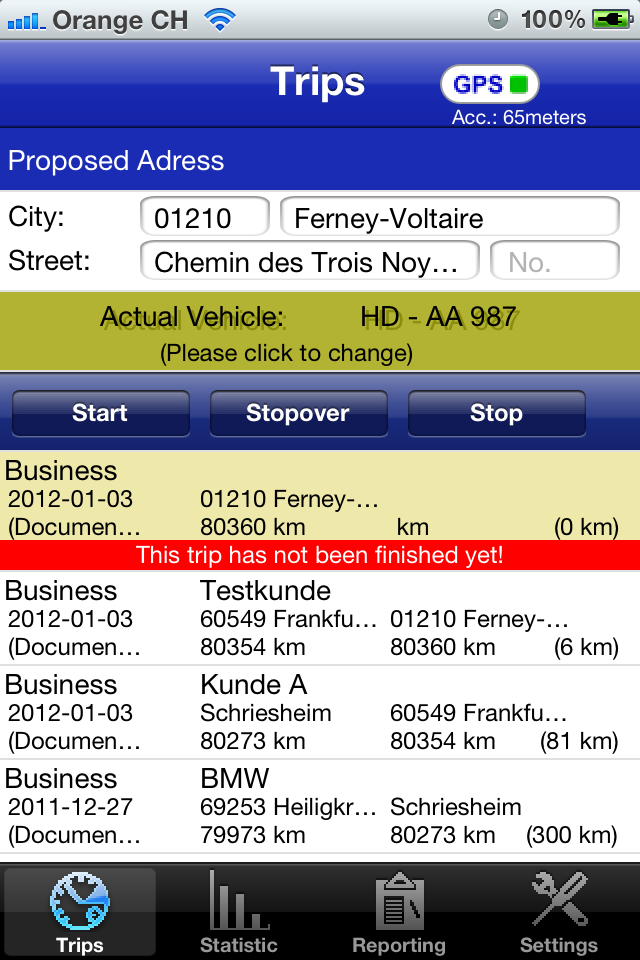Switch to the Trips tab
This screenshot has height=960, width=640.
[80, 912]
